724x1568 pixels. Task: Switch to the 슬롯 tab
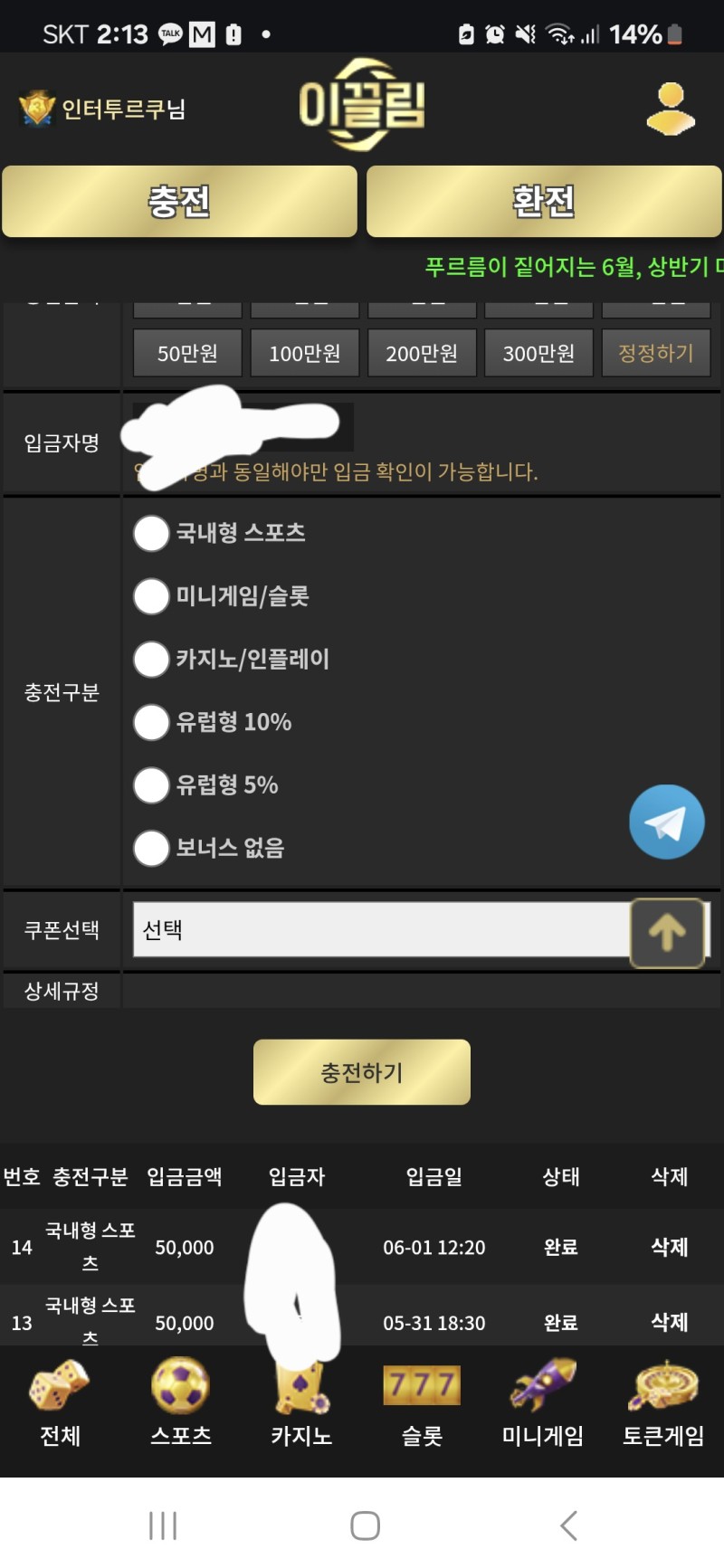pyautogui.click(x=422, y=1402)
